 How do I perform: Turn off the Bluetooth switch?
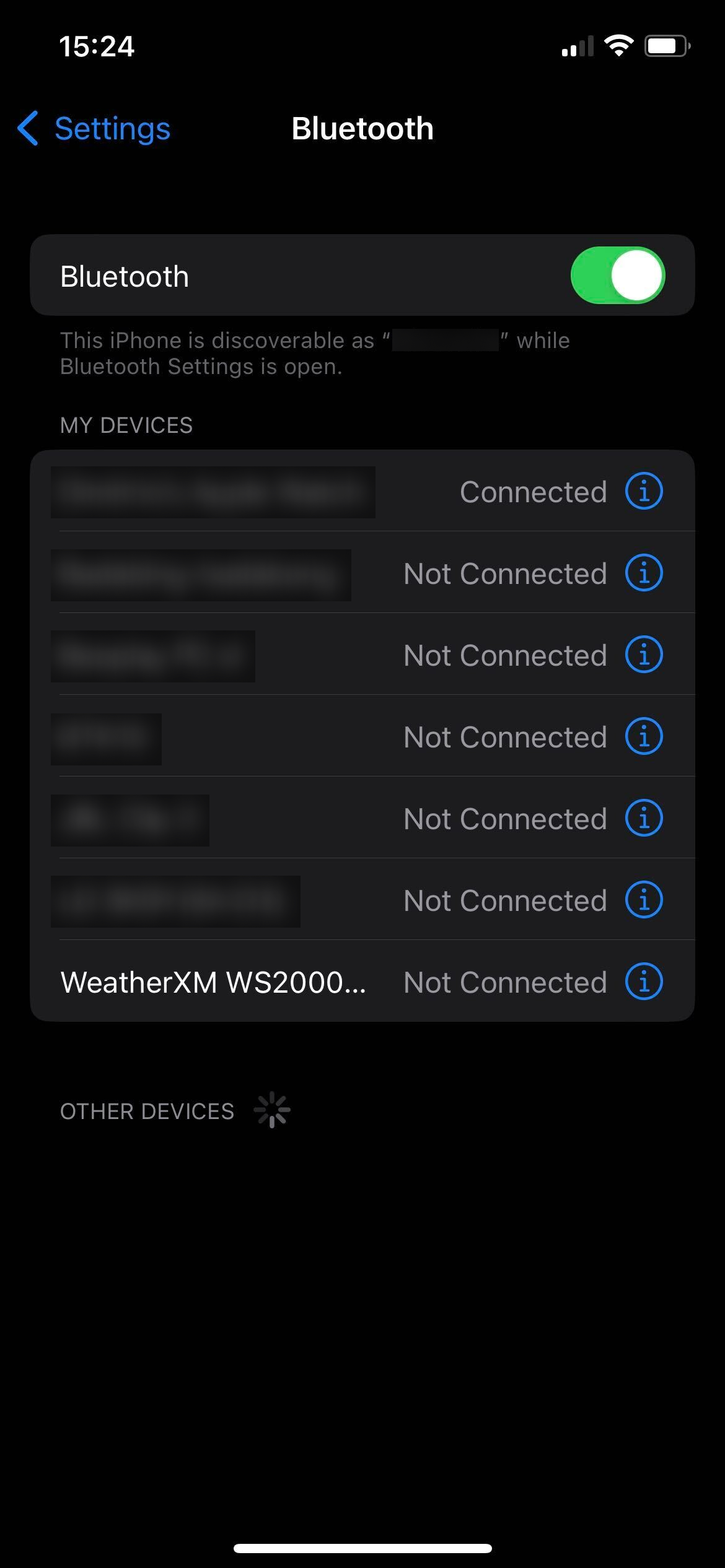tap(617, 276)
